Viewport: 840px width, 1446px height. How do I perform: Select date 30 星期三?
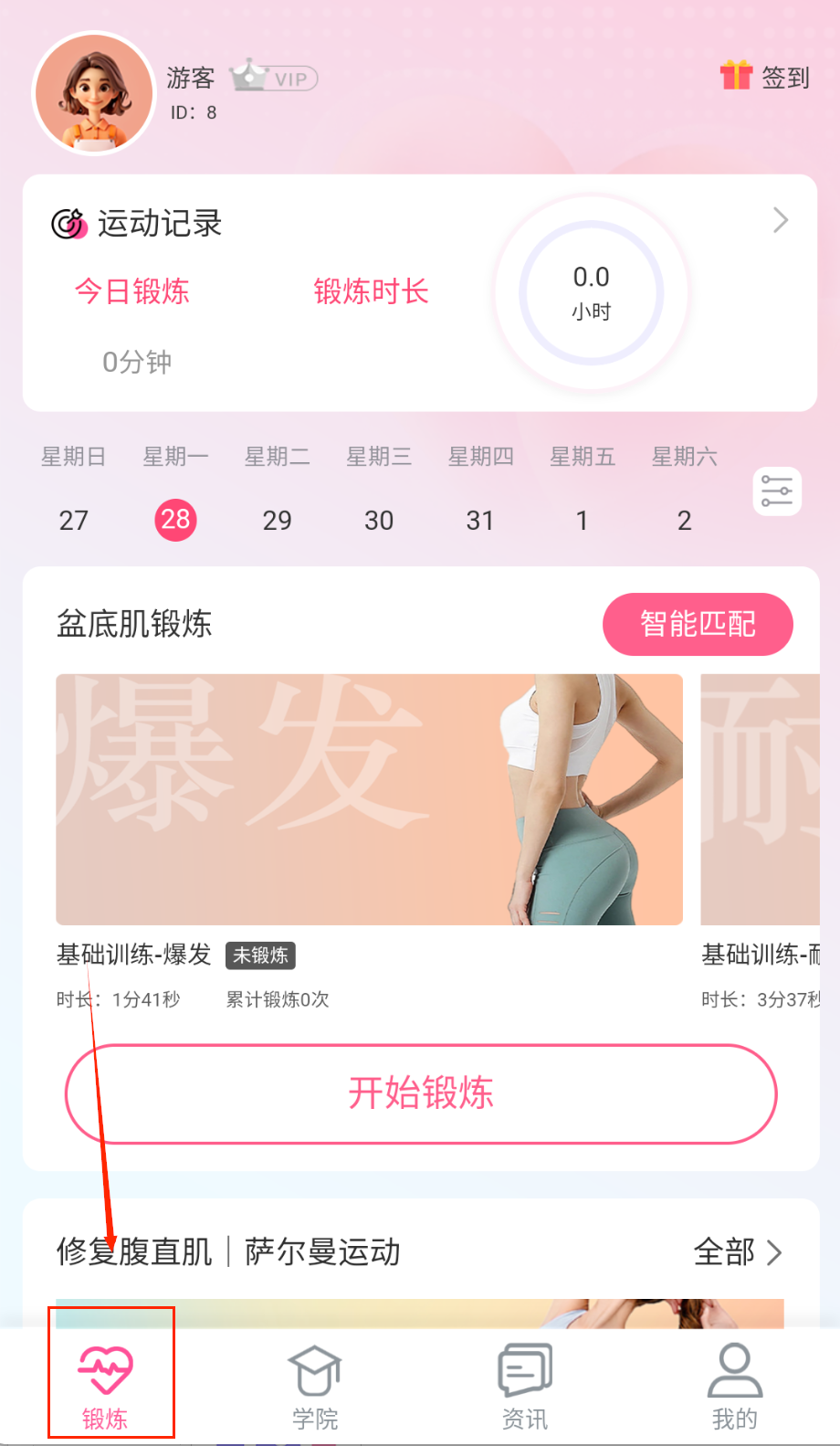[379, 520]
